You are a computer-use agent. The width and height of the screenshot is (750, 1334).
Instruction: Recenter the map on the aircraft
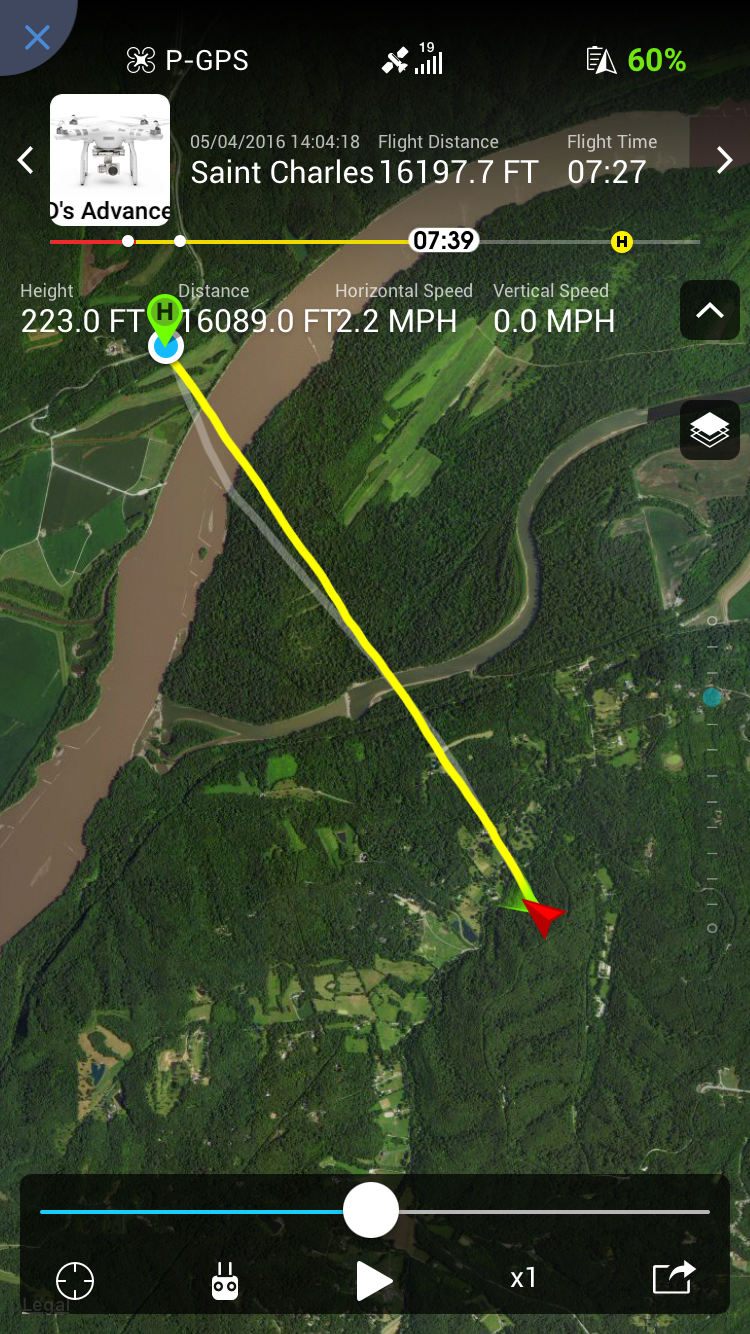(x=75, y=1281)
